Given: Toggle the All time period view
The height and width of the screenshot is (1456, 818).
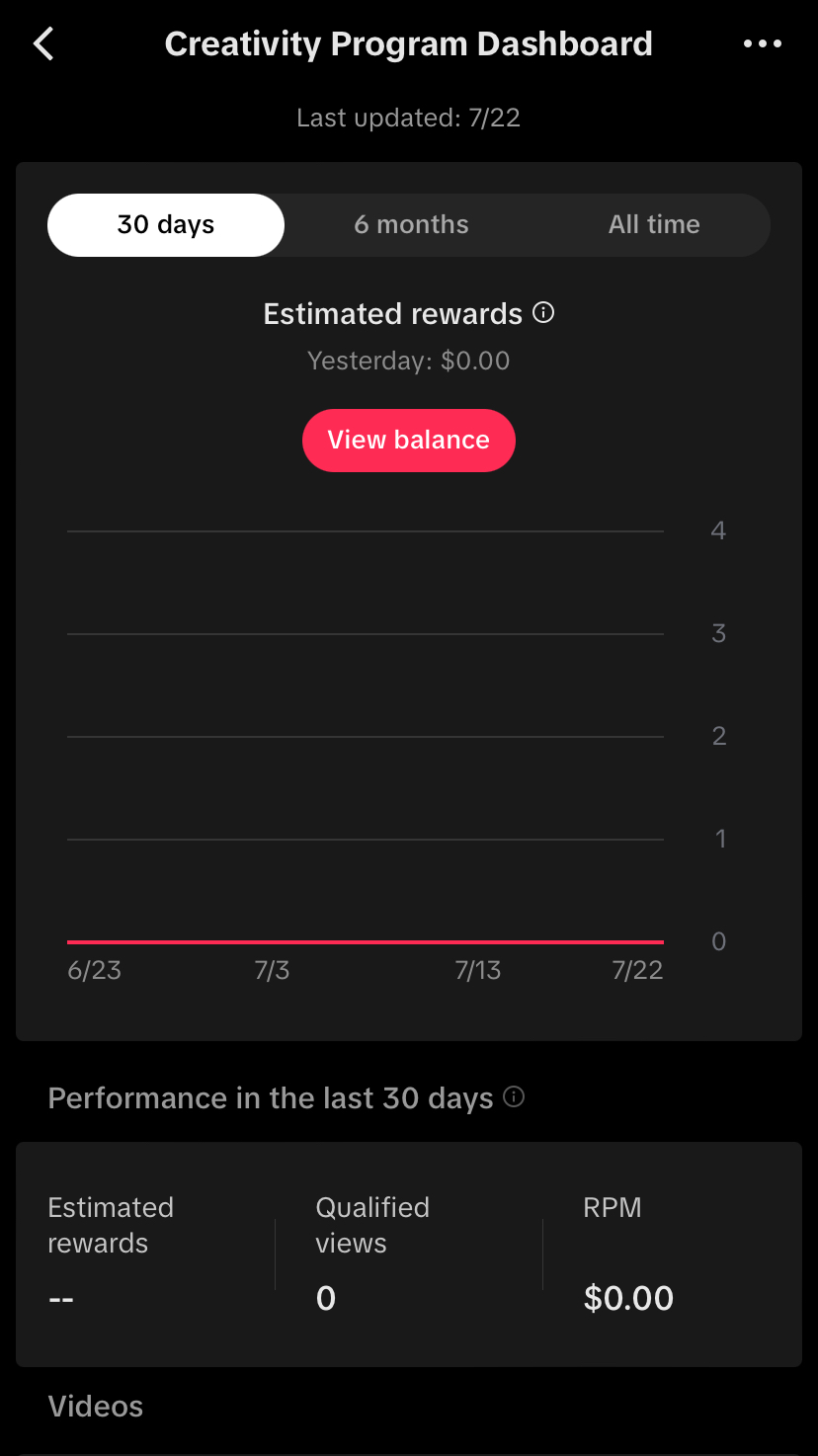Looking at the screenshot, I should click(654, 224).
